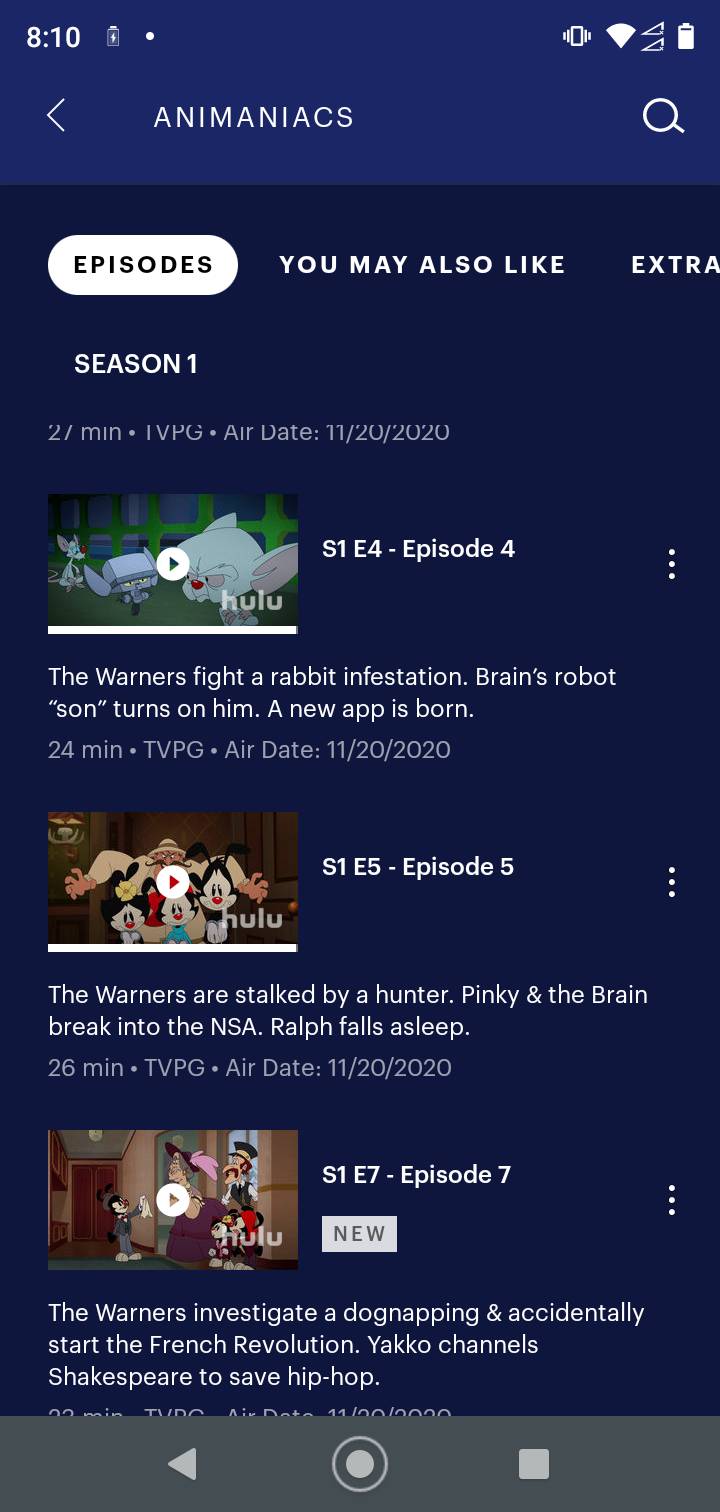720x1512 pixels.
Task: Tap the system home button
Action: (x=360, y=1464)
